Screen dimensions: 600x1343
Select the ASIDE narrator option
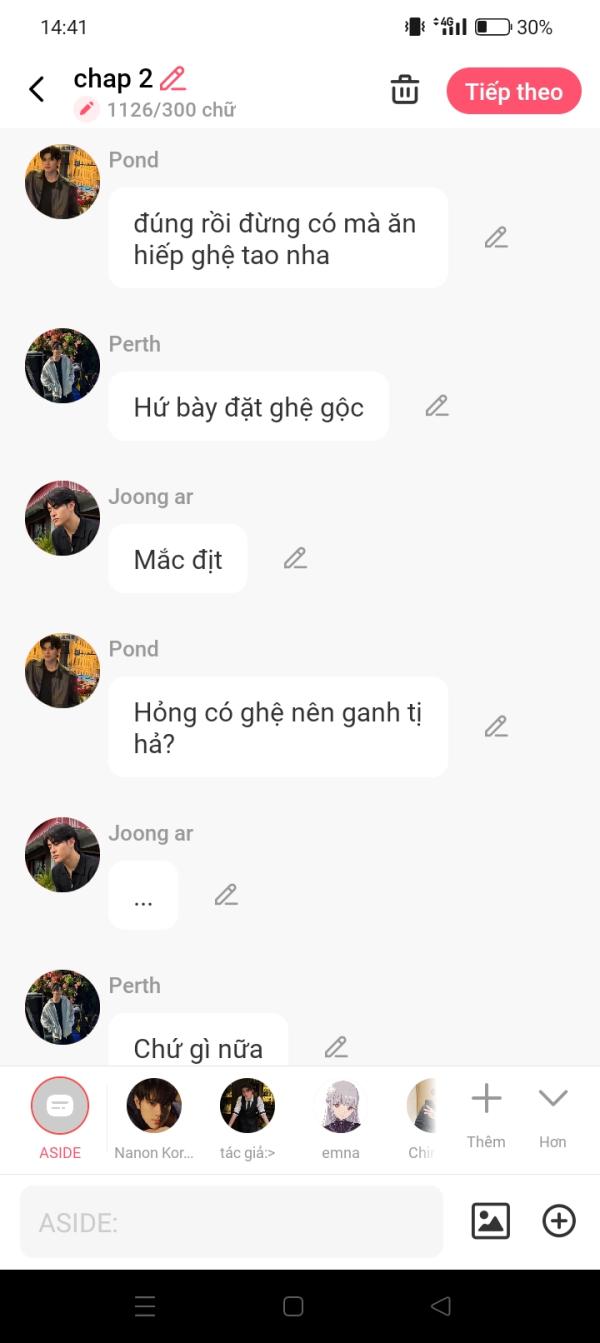tap(60, 1116)
